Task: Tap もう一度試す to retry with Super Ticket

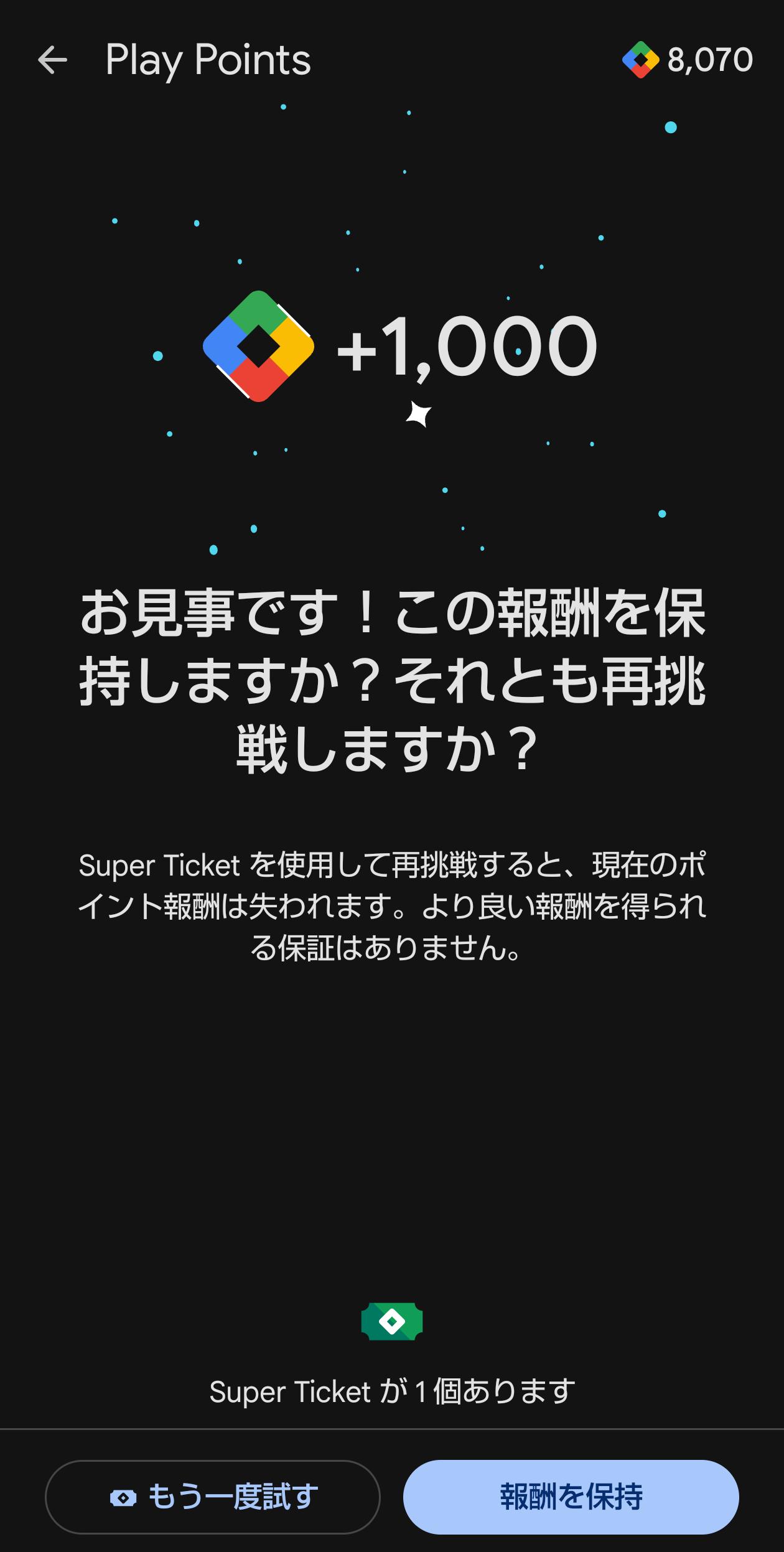Action: pos(213,1497)
